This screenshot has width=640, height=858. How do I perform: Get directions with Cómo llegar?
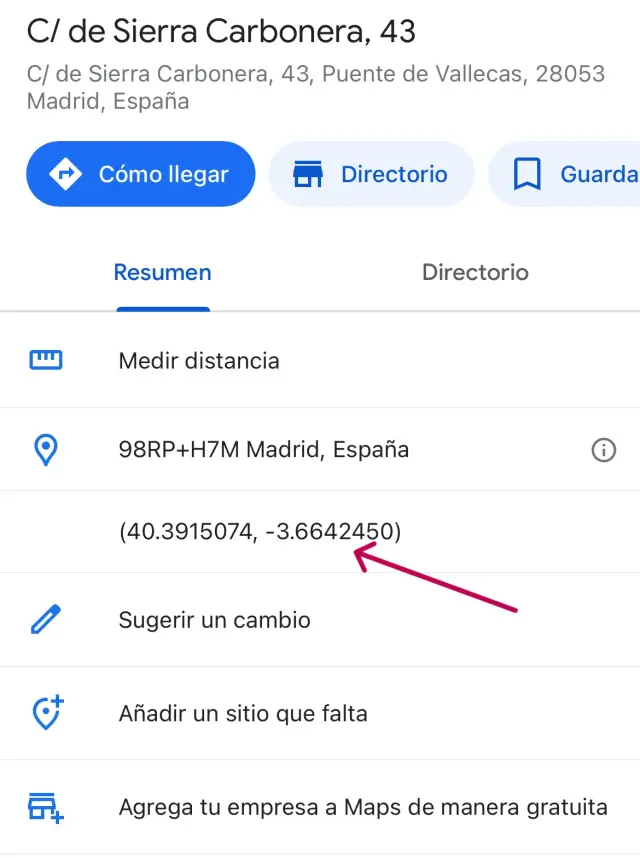tap(141, 174)
